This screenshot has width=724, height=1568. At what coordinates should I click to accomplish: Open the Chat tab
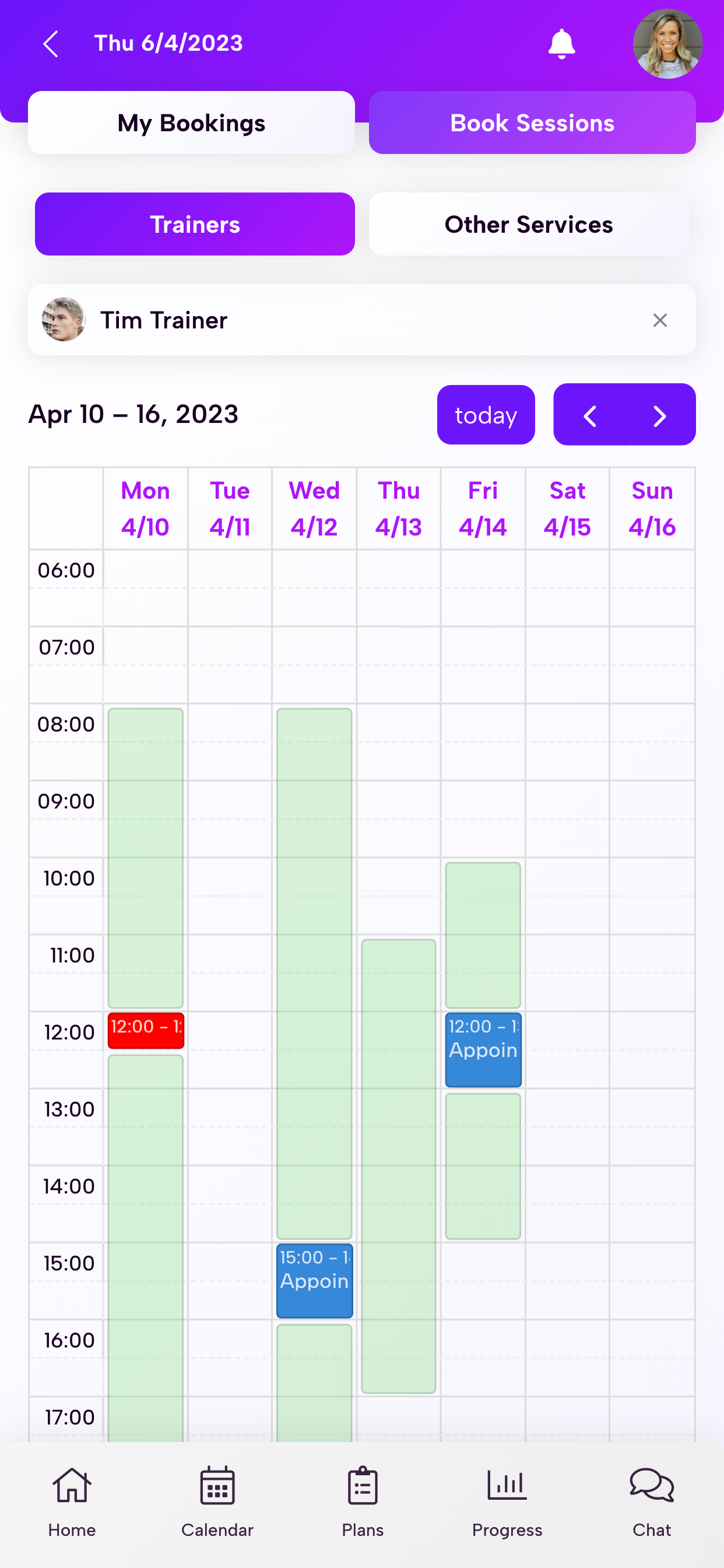pos(652,1501)
